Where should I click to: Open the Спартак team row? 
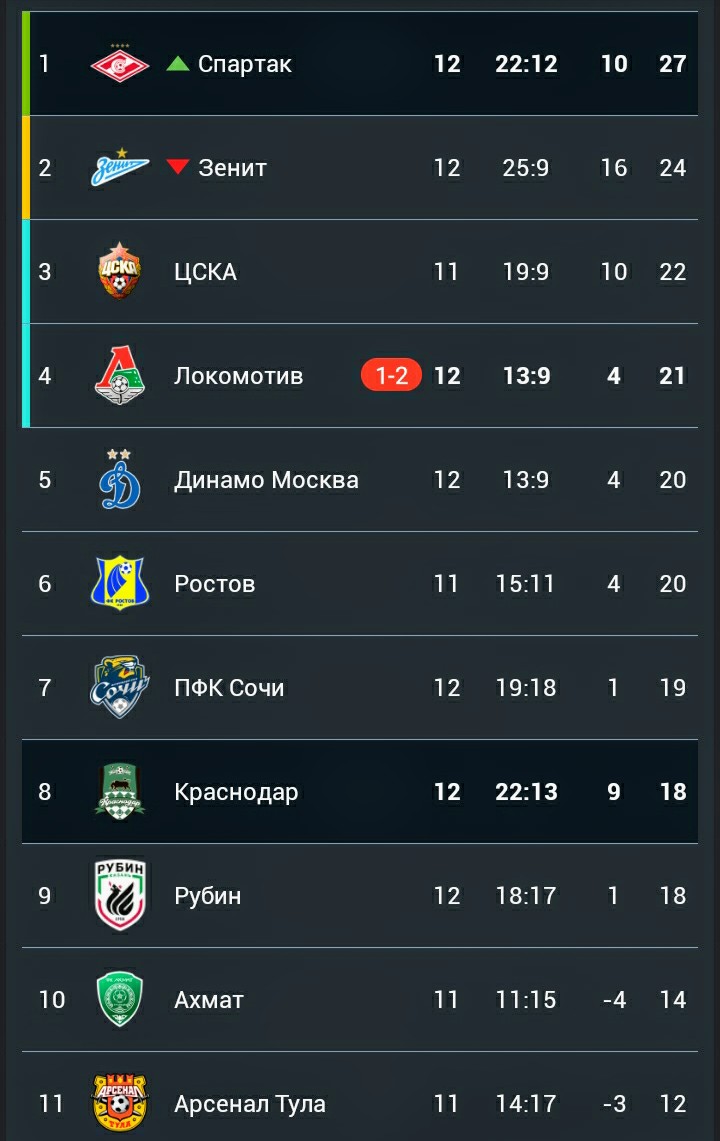(360, 63)
